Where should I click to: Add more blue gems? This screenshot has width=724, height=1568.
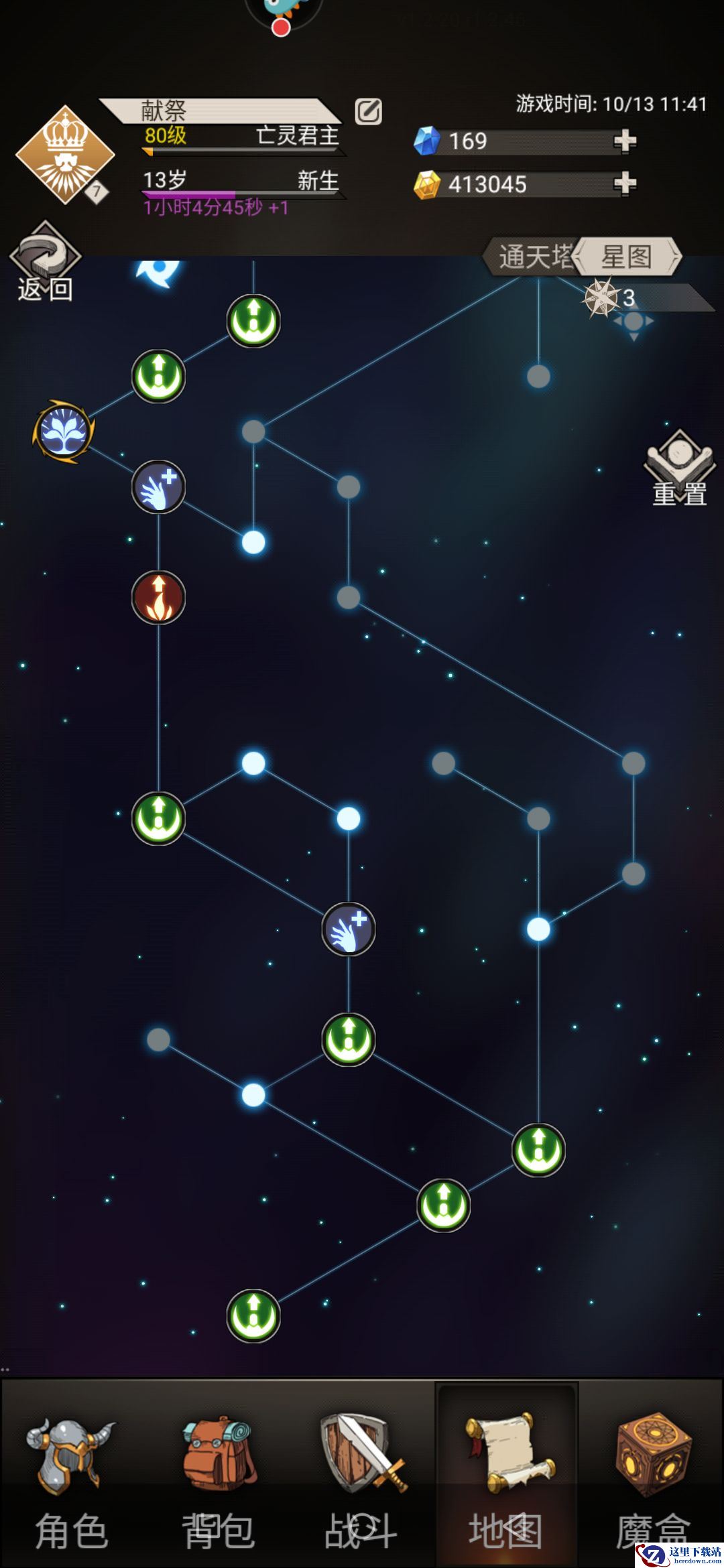pyautogui.click(x=624, y=141)
